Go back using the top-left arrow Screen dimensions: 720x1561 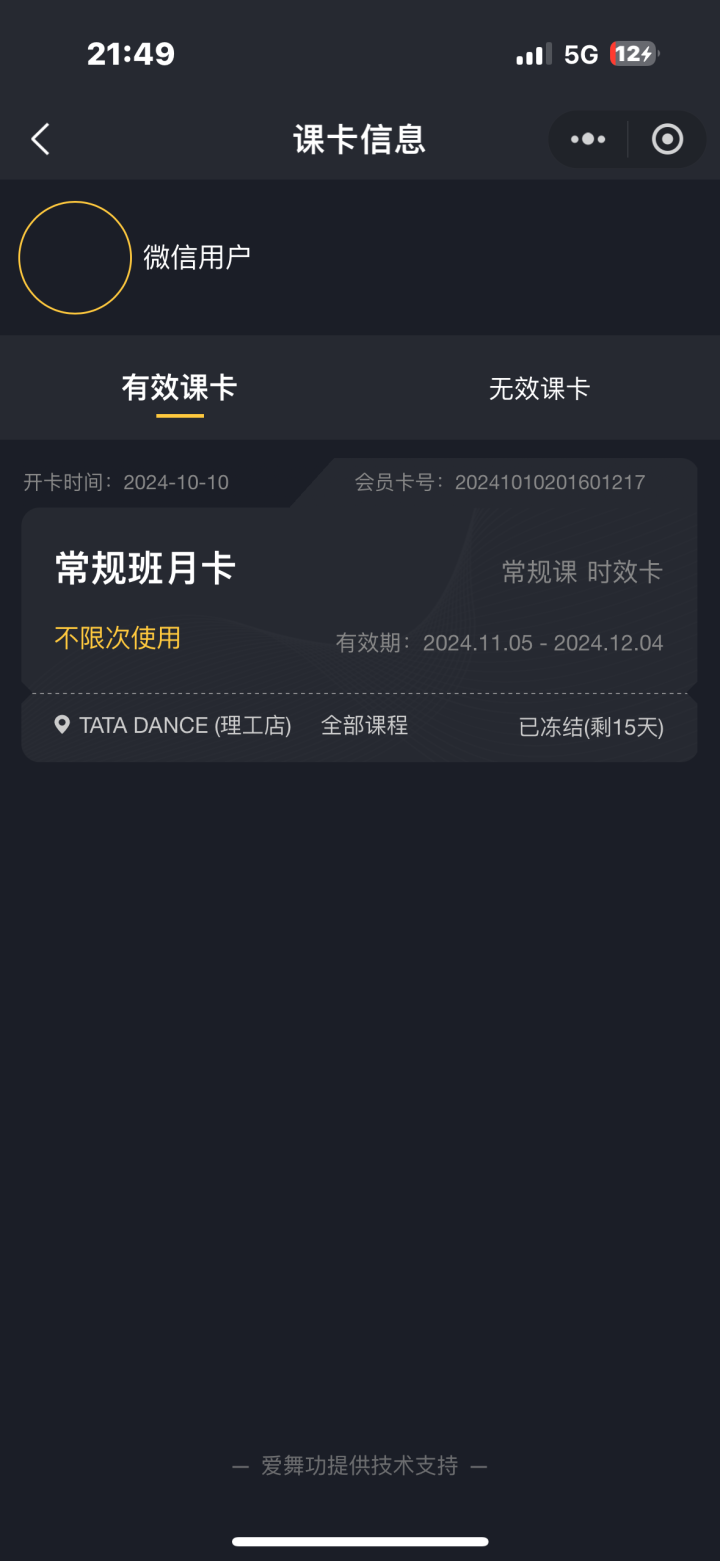pos(40,139)
